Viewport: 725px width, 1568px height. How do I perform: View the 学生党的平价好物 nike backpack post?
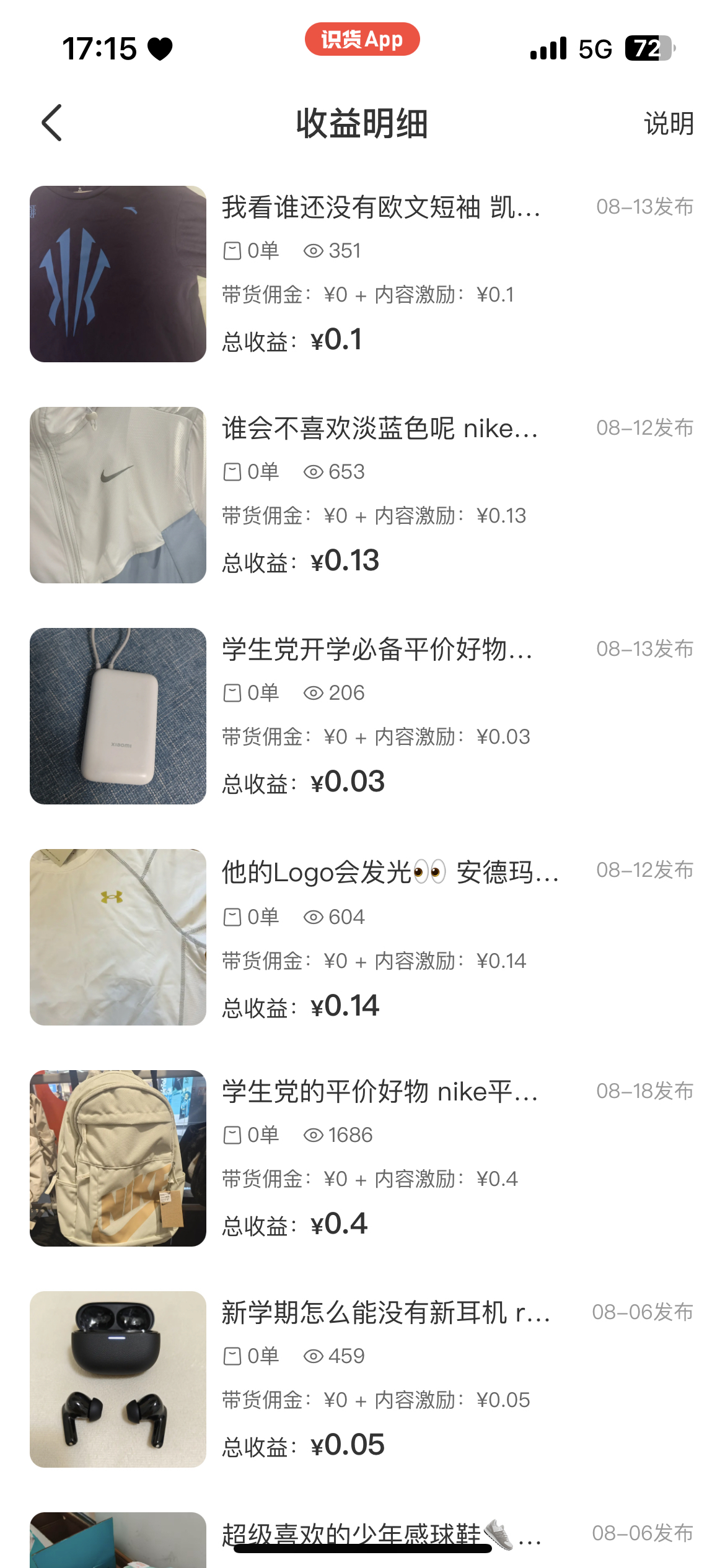coord(379,1092)
